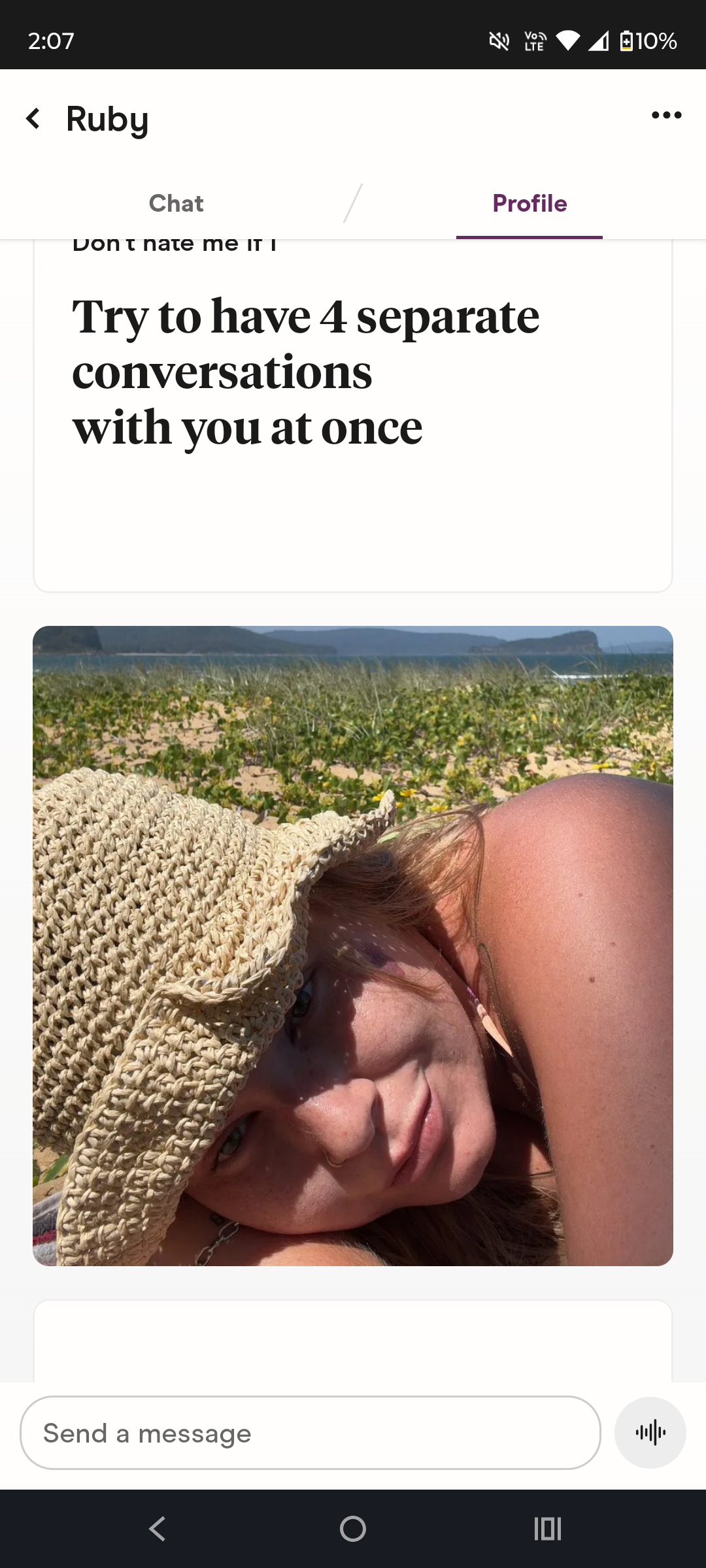The height and width of the screenshot is (1568, 706).
Task: Open Ruby's beach photo
Action: 353,945
